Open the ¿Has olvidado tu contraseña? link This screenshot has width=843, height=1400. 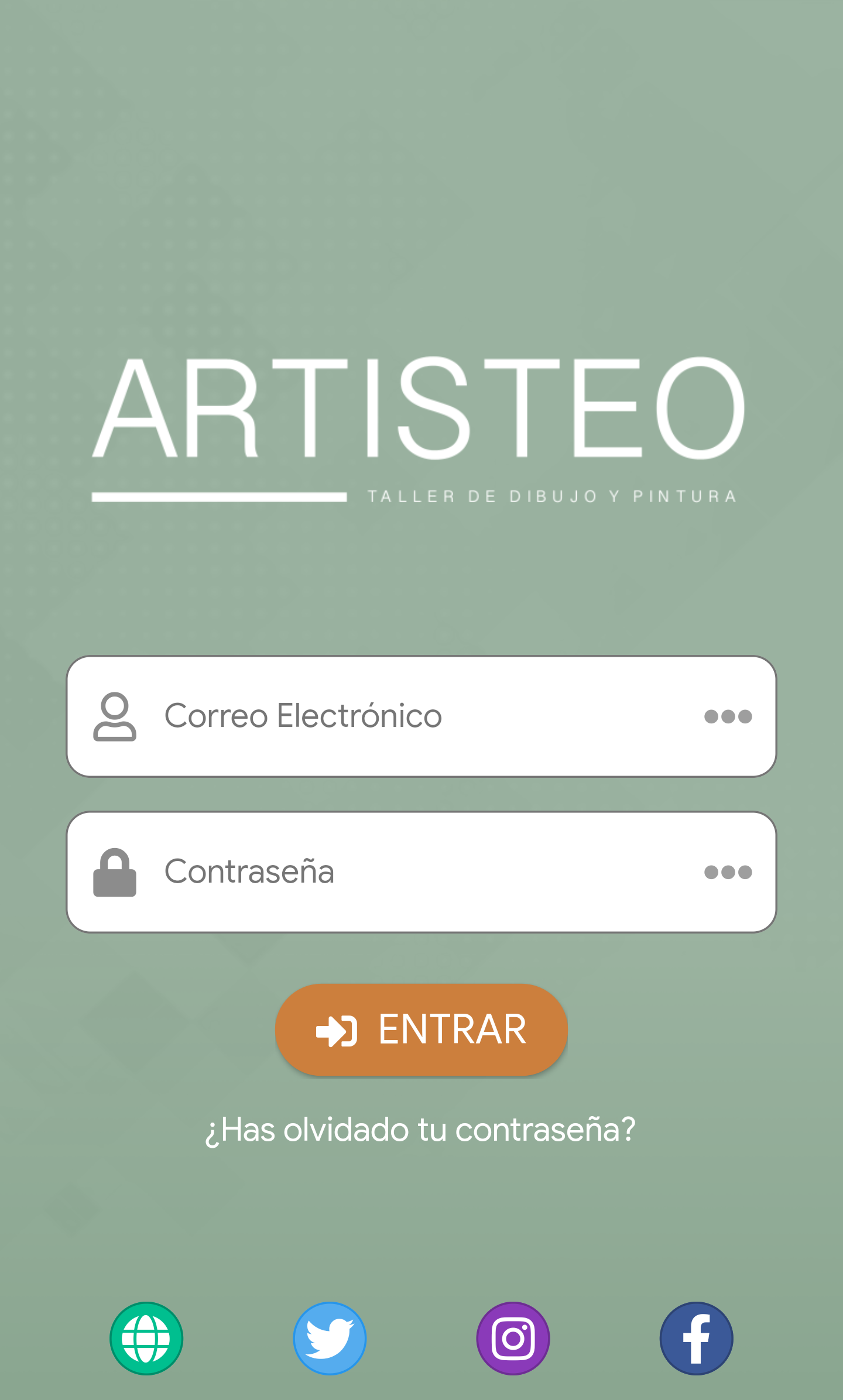[420, 1130]
